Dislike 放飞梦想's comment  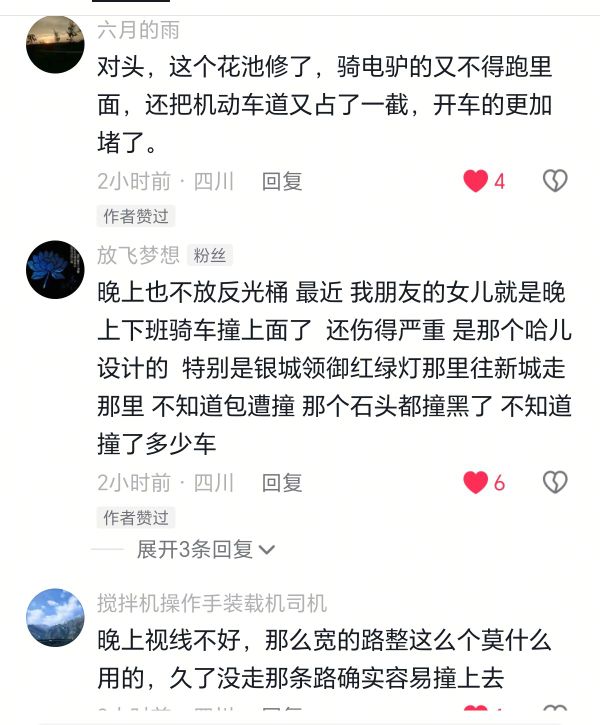(555, 483)
